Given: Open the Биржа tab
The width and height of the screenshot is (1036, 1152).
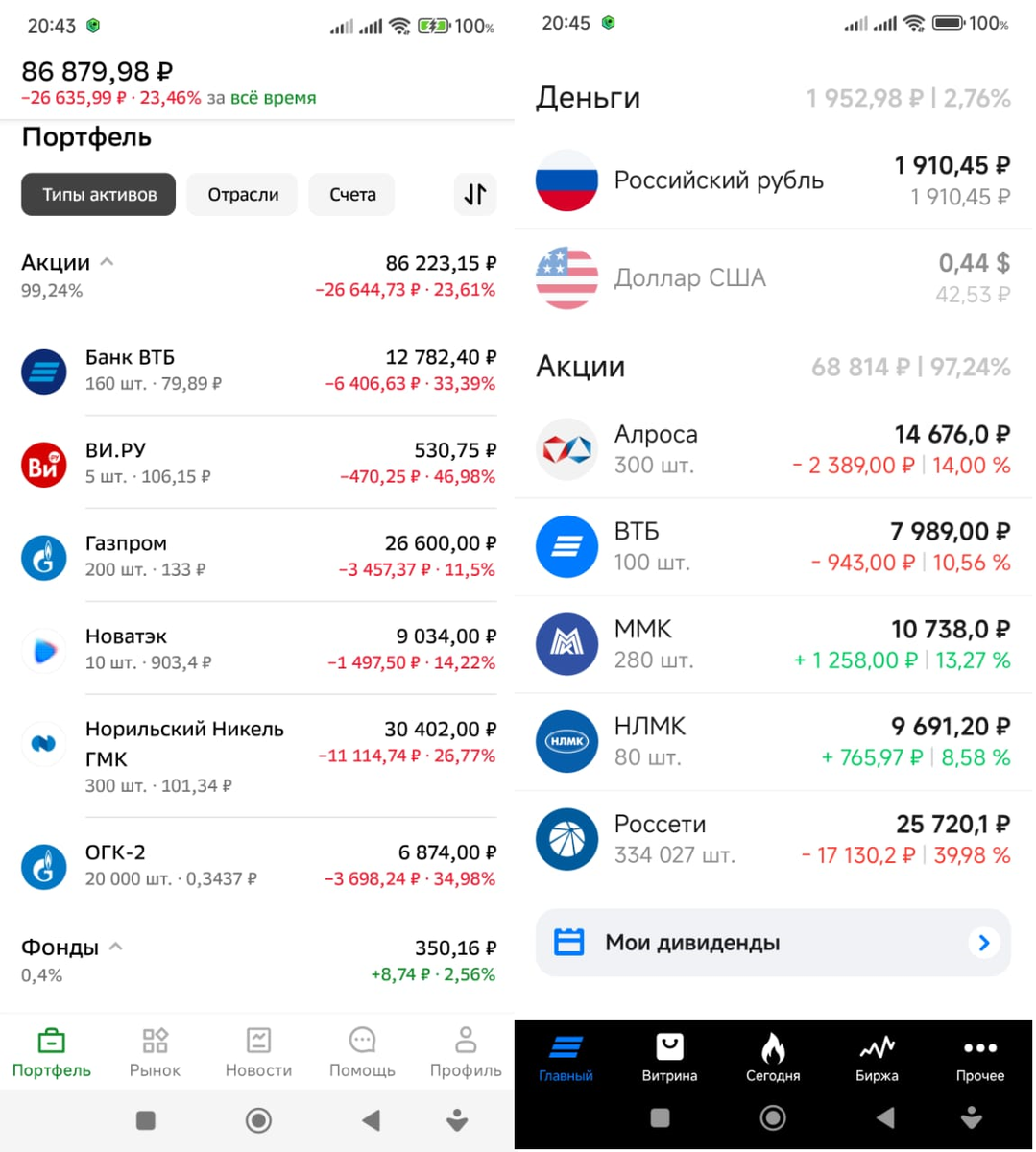Looking at the screenshot, I should coord(877,1057).
